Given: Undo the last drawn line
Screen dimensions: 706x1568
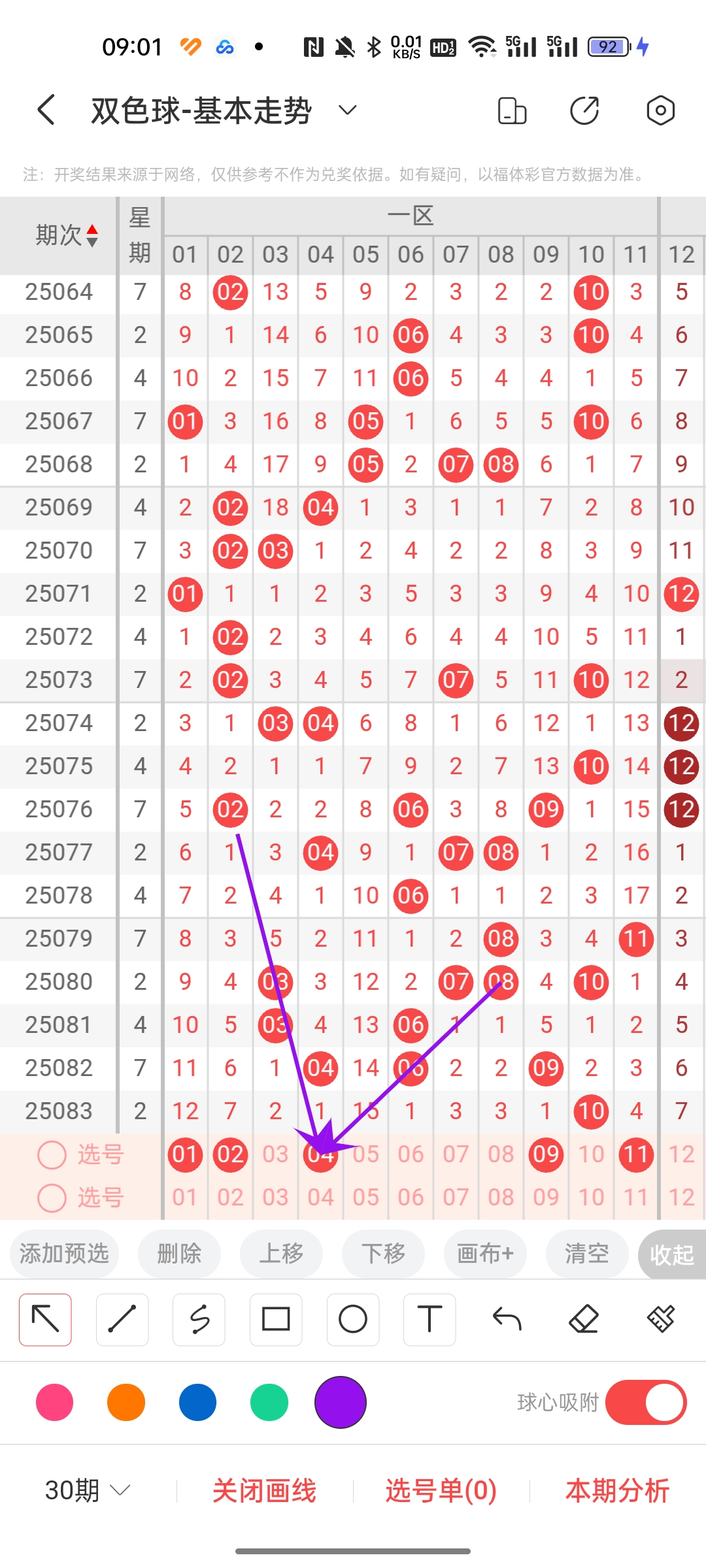Looking at the screenshot, I should point(507,1320).
